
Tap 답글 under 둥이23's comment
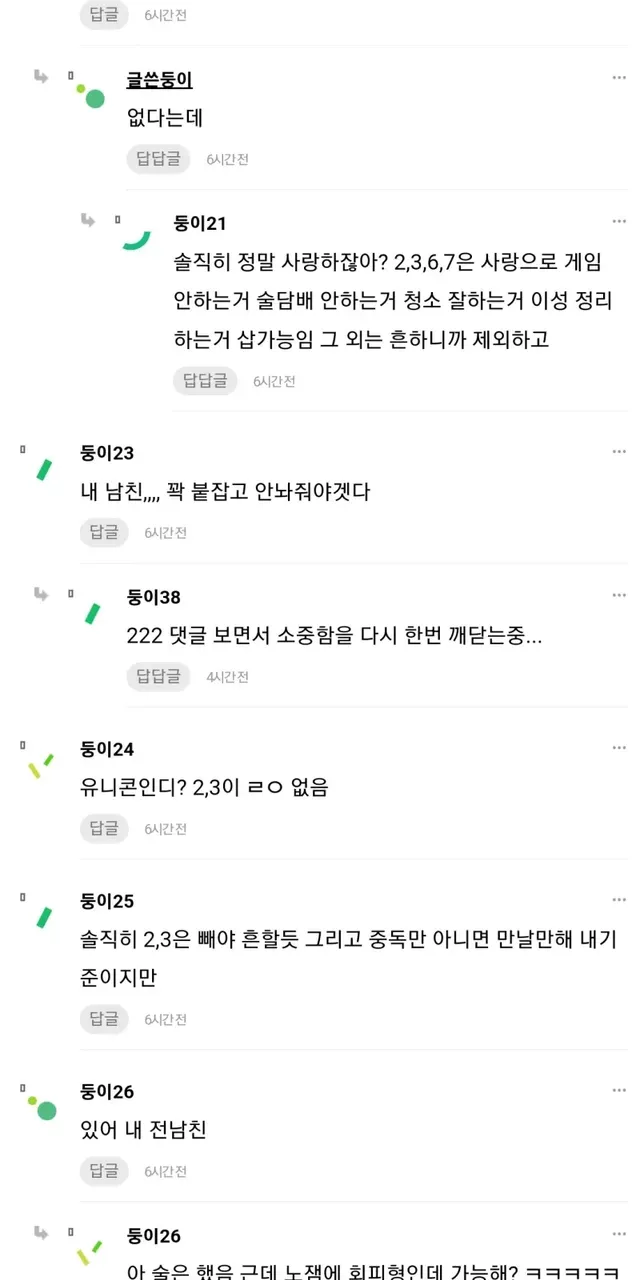click(104, 533)
